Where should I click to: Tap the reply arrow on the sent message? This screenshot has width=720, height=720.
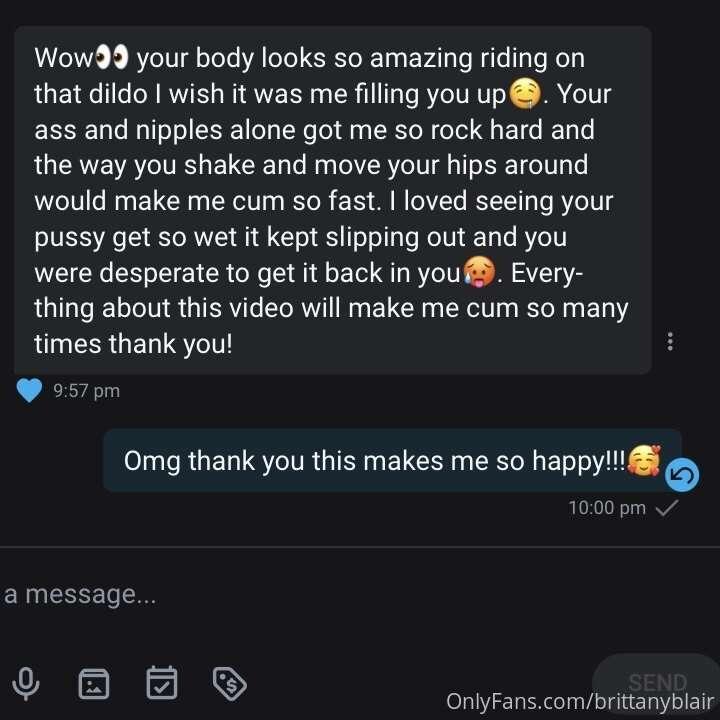pyautogui.click(x=682, y=475)
